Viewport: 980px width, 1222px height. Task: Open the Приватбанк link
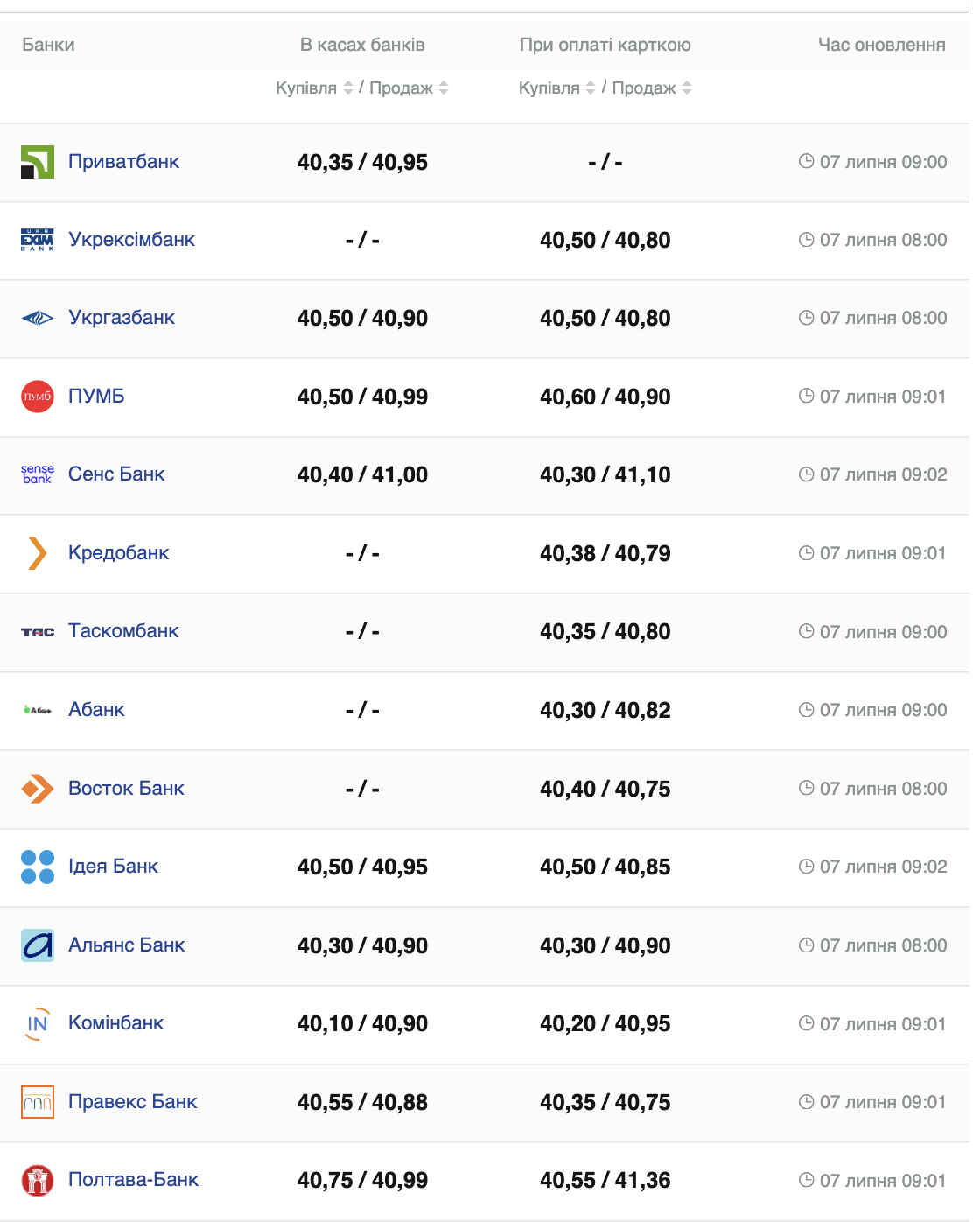(123, 162)
